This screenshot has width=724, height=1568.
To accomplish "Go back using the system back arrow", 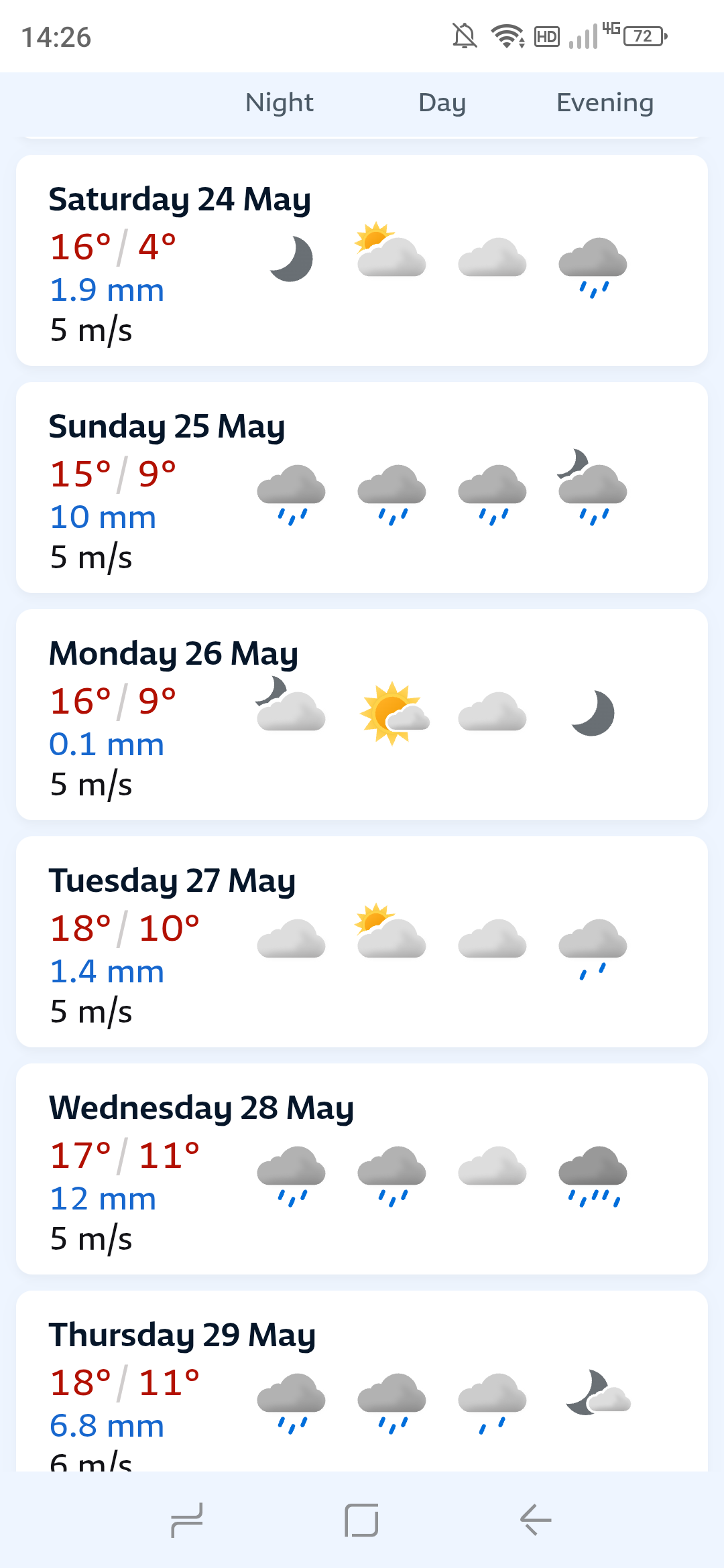I will [x=536, y=1519].
